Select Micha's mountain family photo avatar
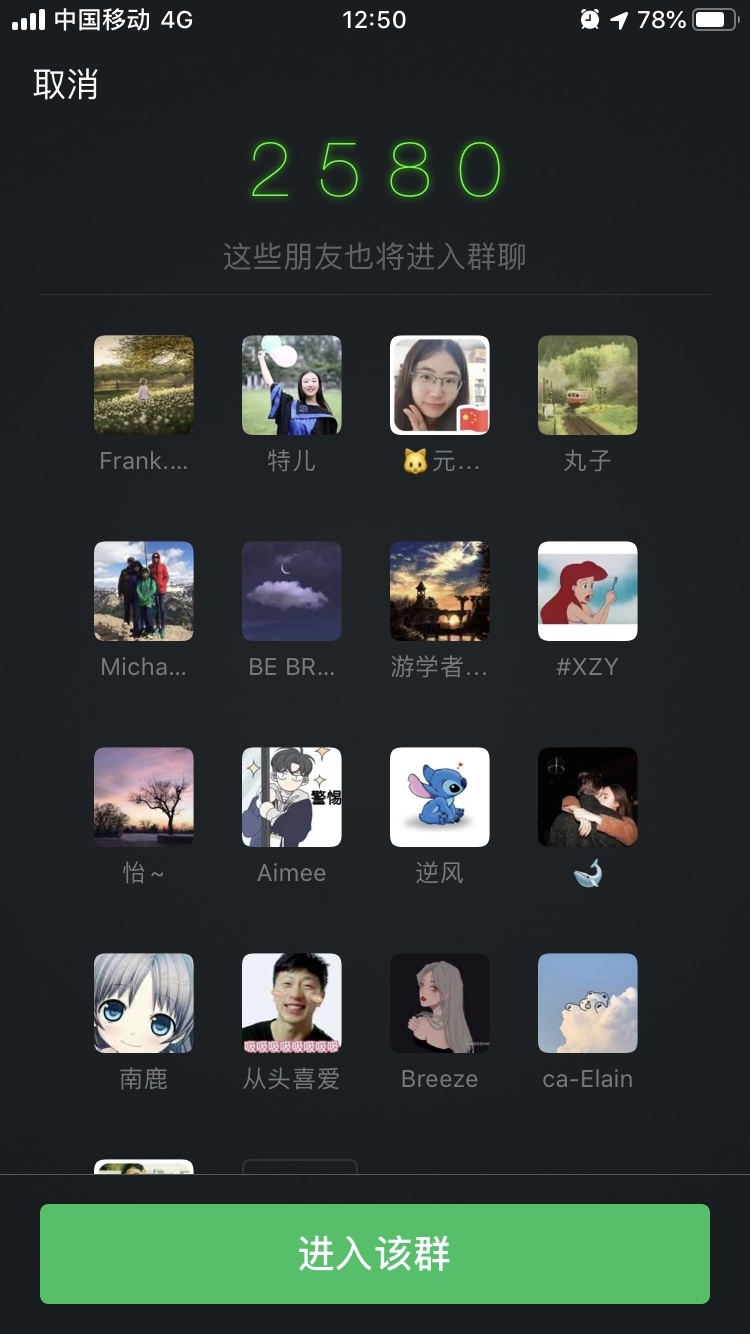Viewport: 750px width, 1334px height. (144, 591)
